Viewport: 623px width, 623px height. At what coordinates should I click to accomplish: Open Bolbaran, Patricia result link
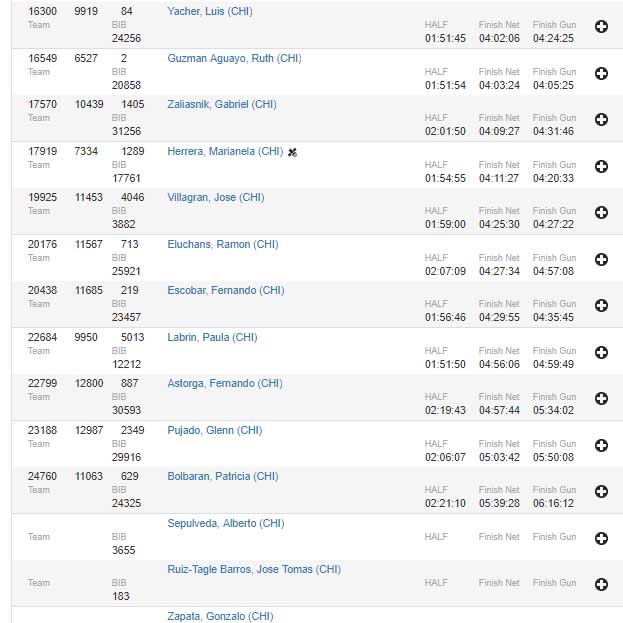[222, 477]
